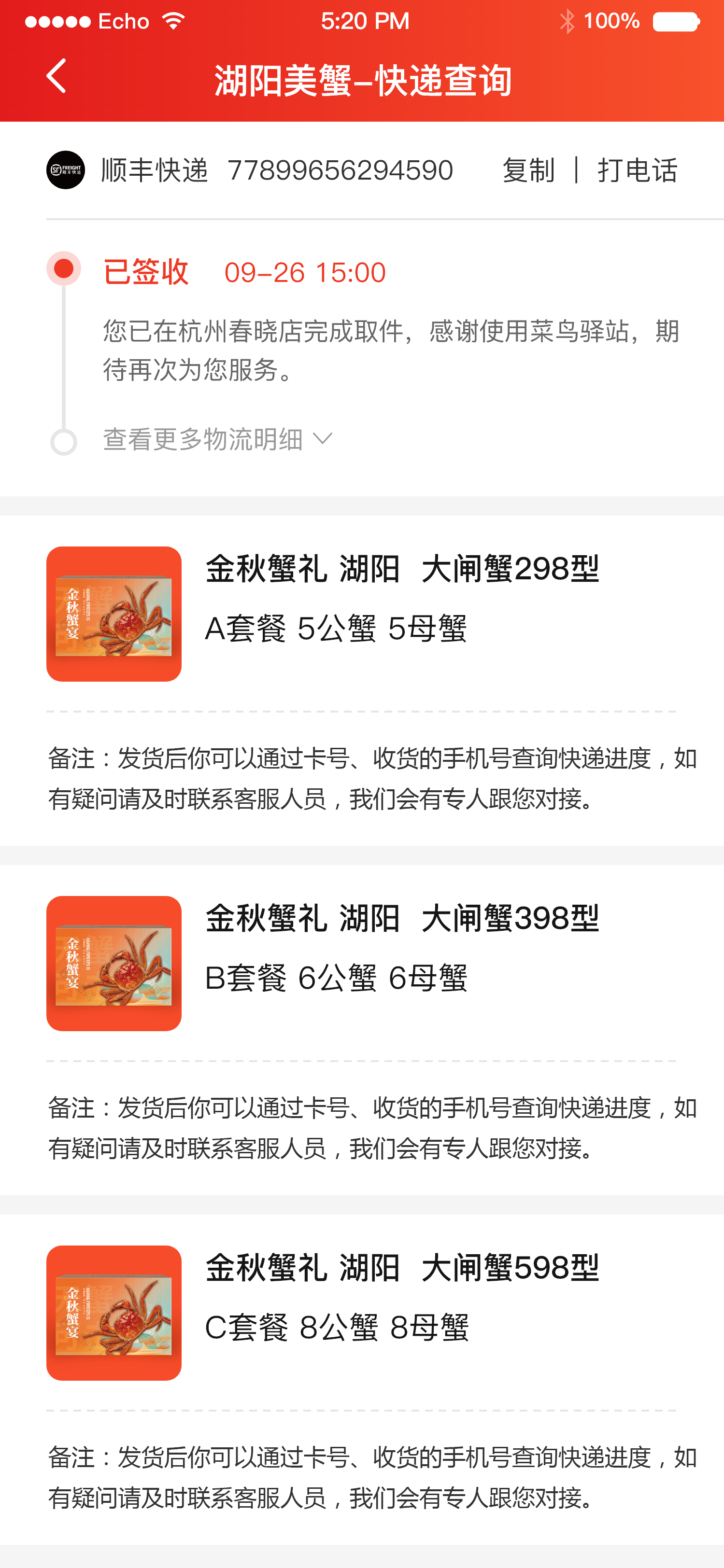Call the courier via 打电话
This screenshot has width=724, height=1568.
[x=637, y=170]
